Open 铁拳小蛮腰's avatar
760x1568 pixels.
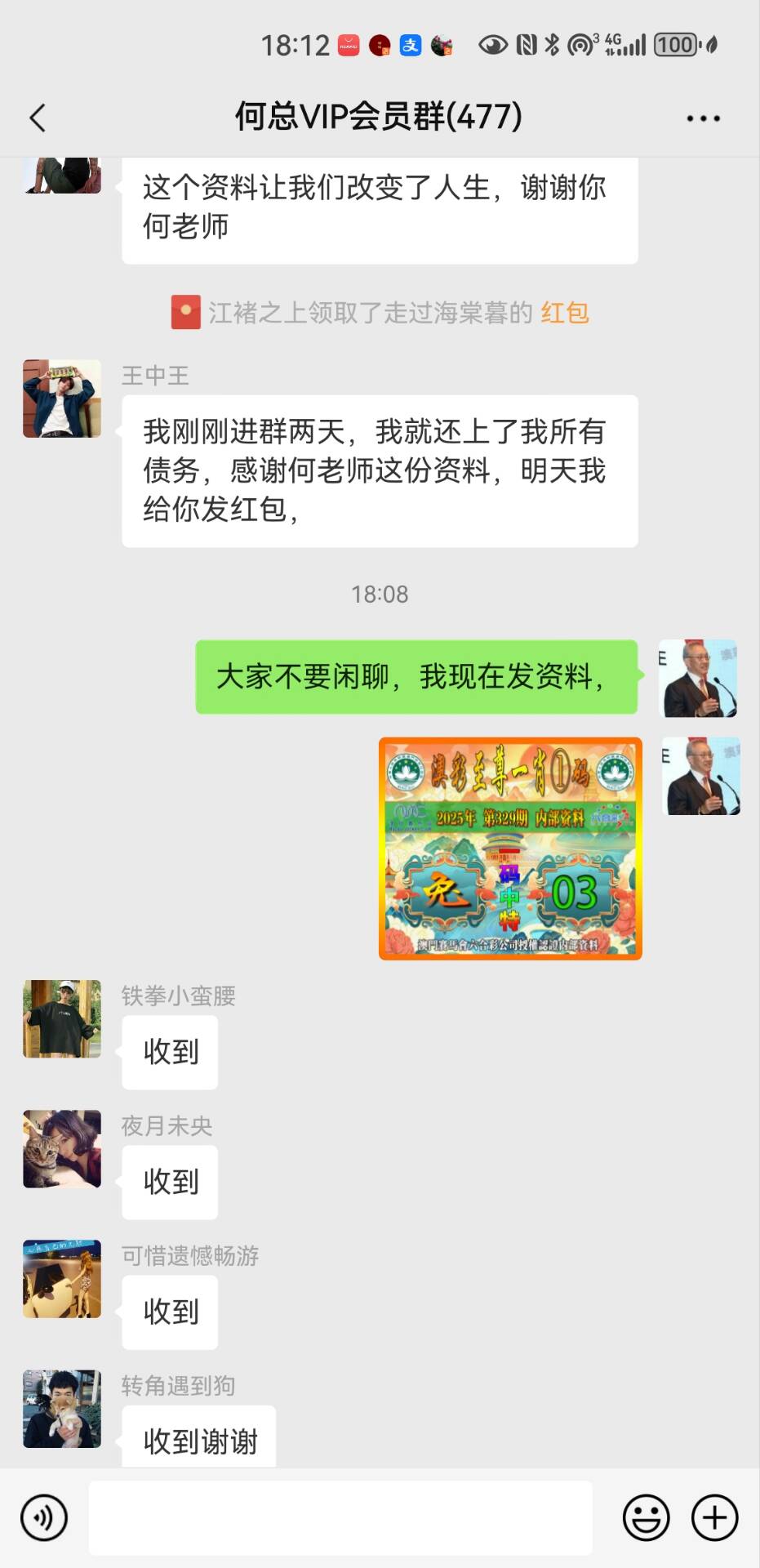pos(62,1018)
